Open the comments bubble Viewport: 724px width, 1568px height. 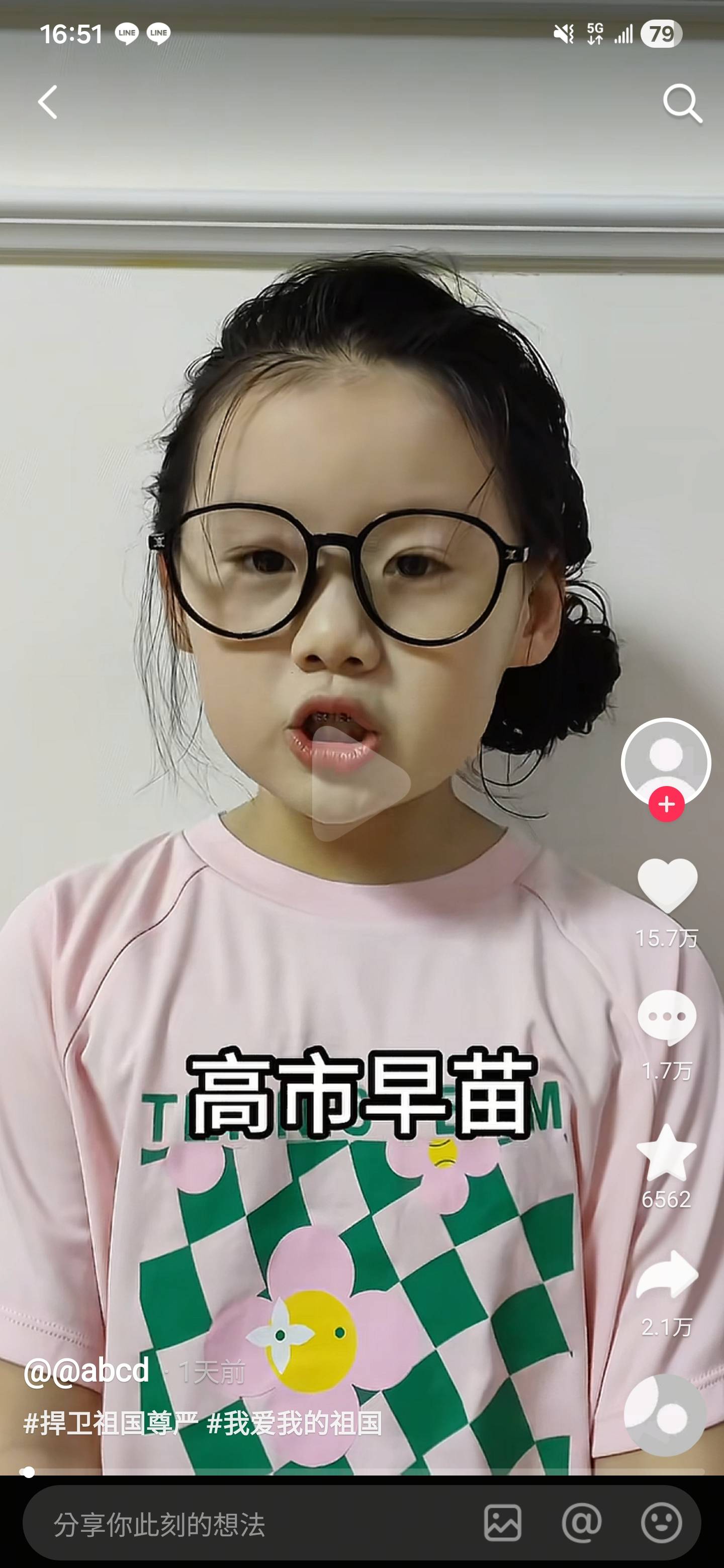coord(667,1018)
